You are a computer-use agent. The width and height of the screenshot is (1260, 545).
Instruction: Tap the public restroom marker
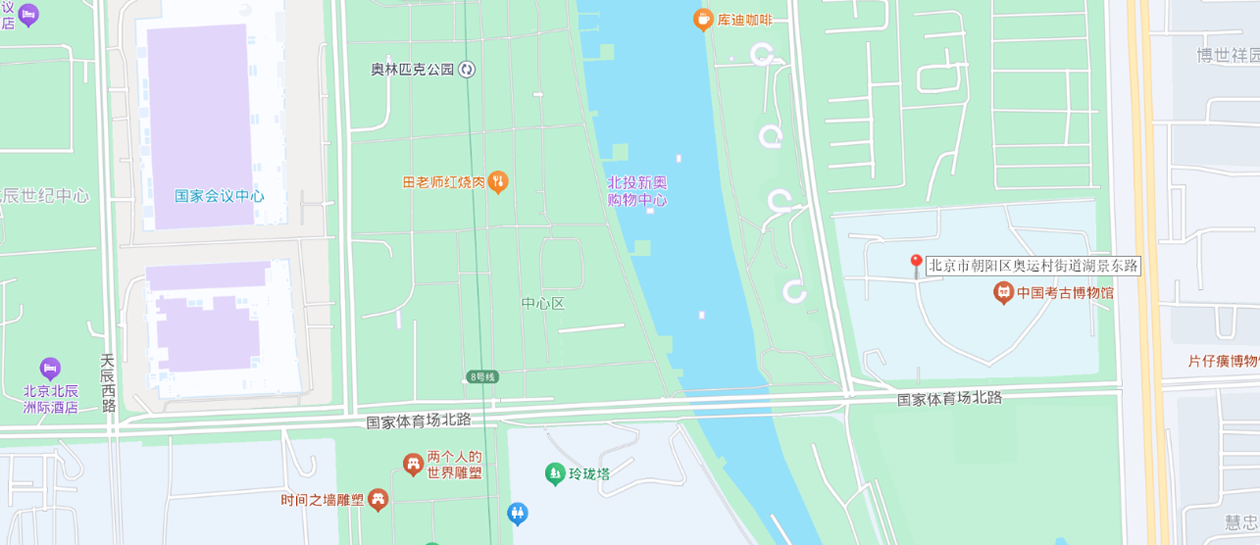coord(517,513)
